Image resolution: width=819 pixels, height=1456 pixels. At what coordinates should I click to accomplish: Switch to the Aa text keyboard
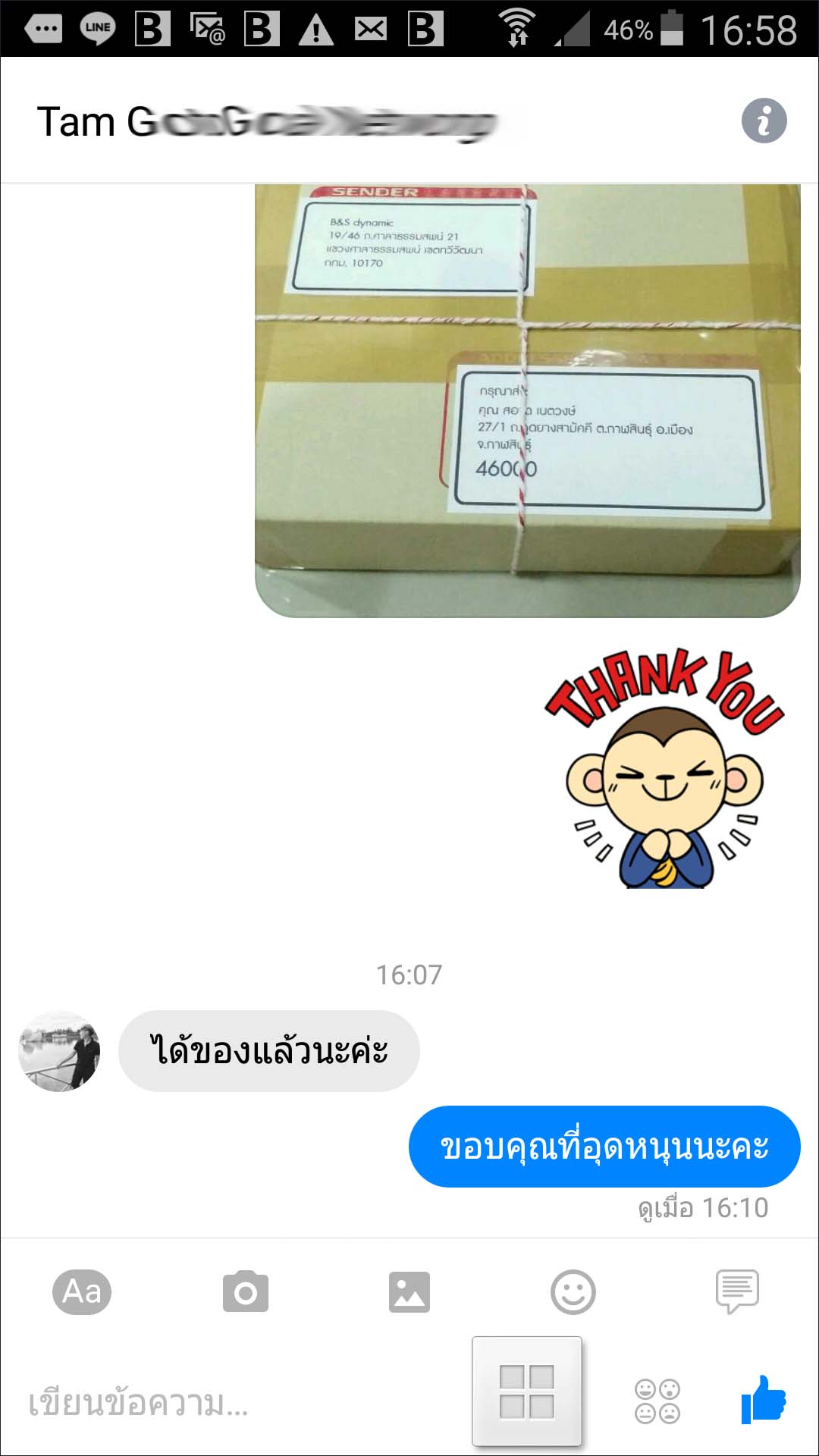[82, 1291]
